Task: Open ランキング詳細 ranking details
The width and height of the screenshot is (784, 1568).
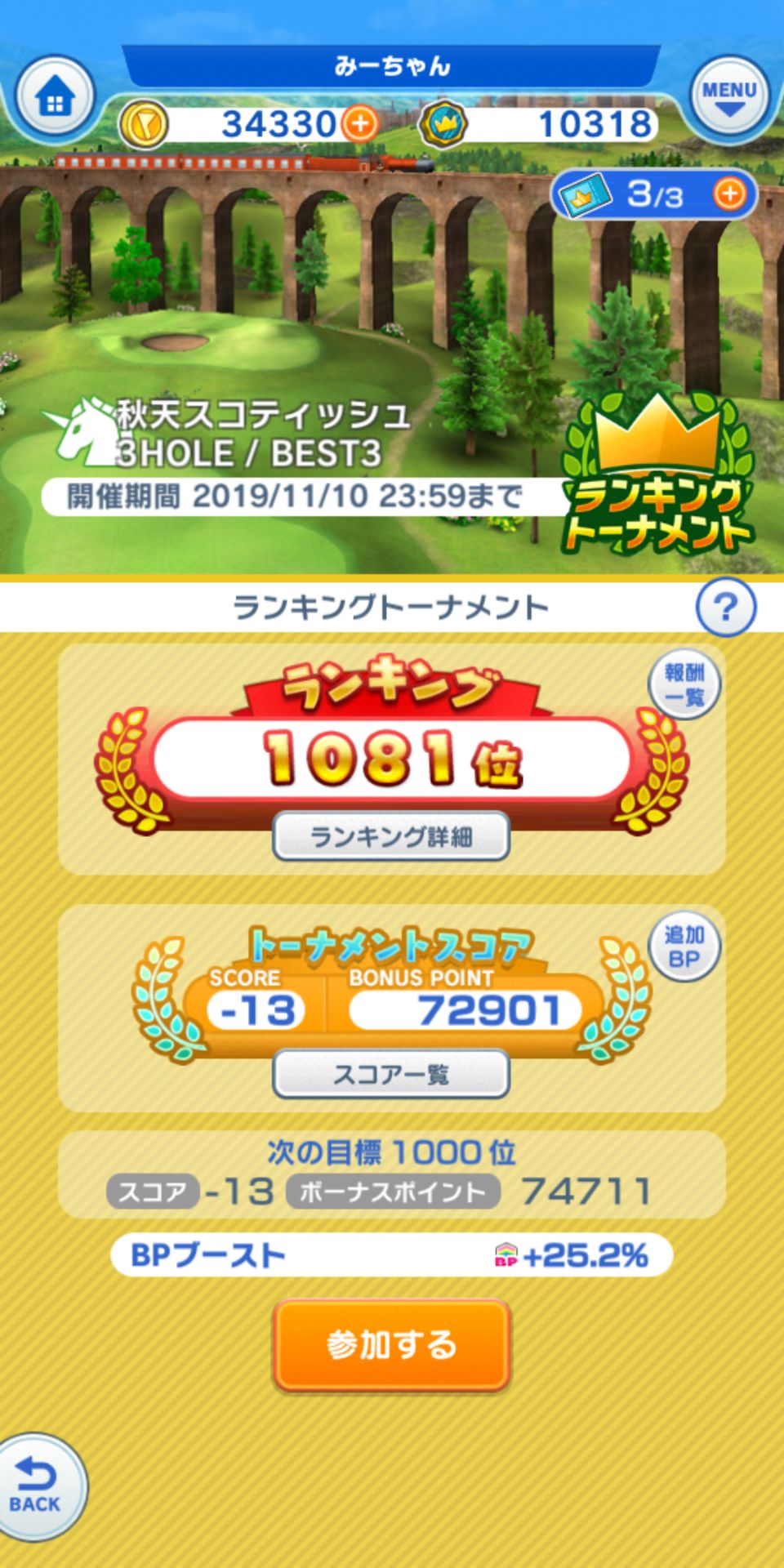Action: (391, 836)
